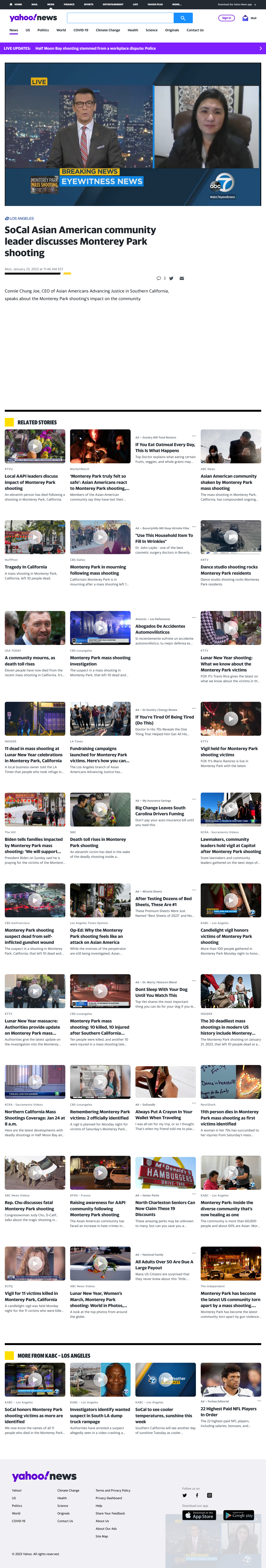Open the live updates Half Moon Bay banner
Image resolution: width=266 pixels, height=1568 pixels.
(x=133, y=48)
